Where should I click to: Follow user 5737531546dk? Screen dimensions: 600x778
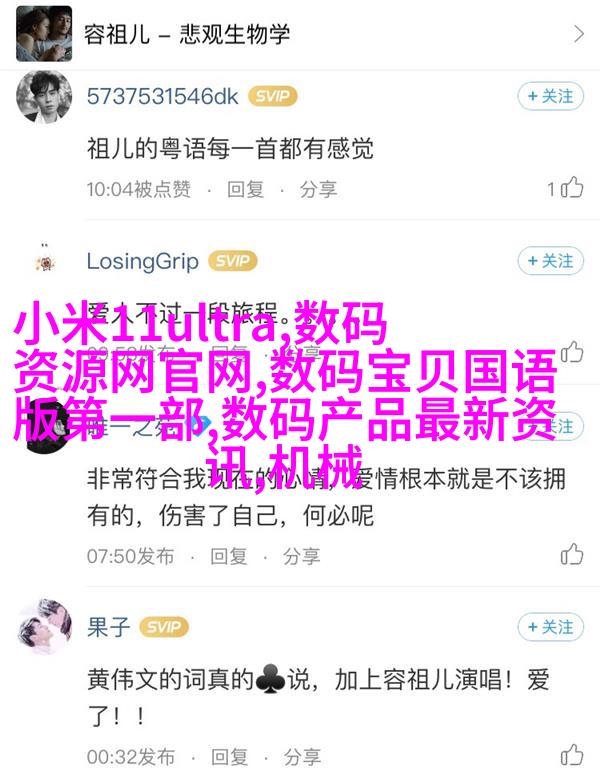[x=550, y=96]
